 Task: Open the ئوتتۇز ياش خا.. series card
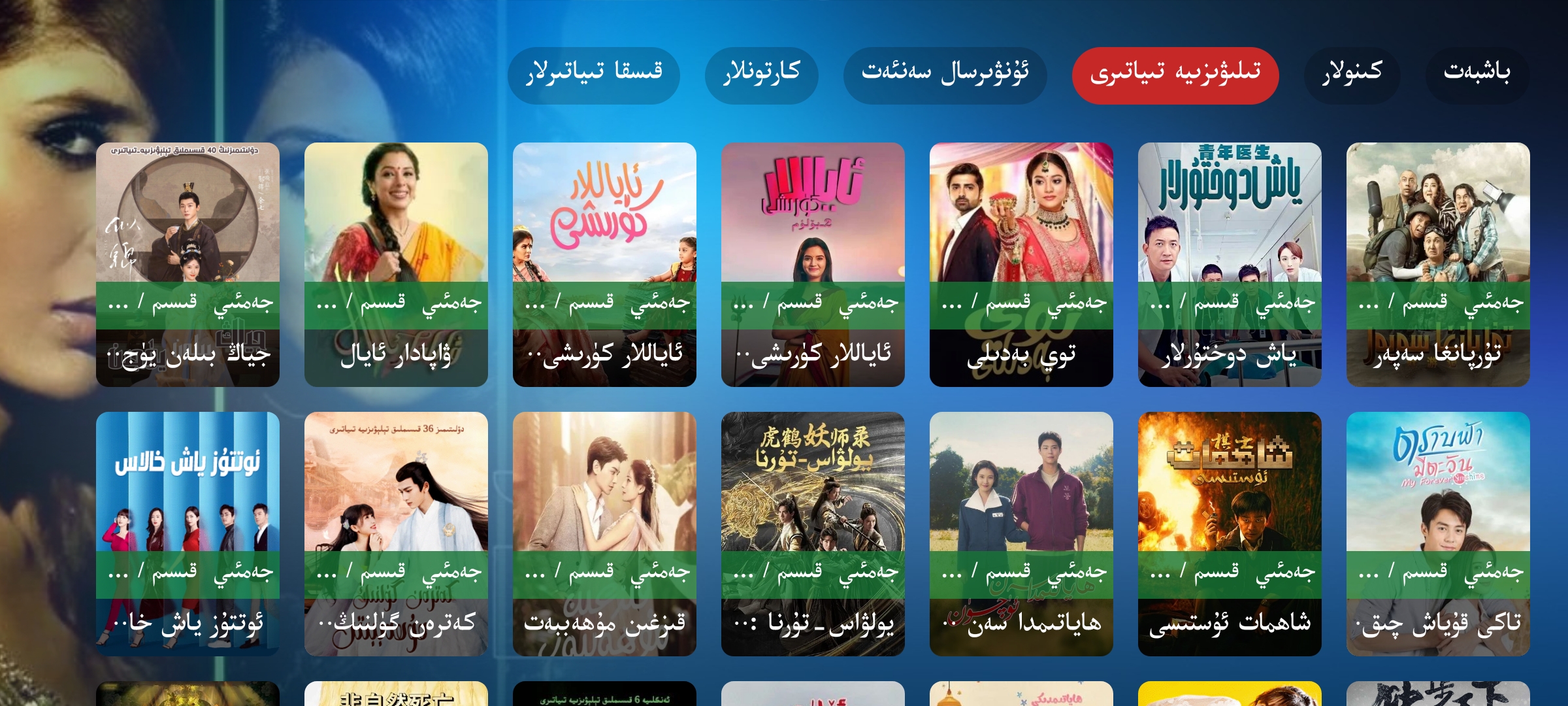click(x=188, y=533)
